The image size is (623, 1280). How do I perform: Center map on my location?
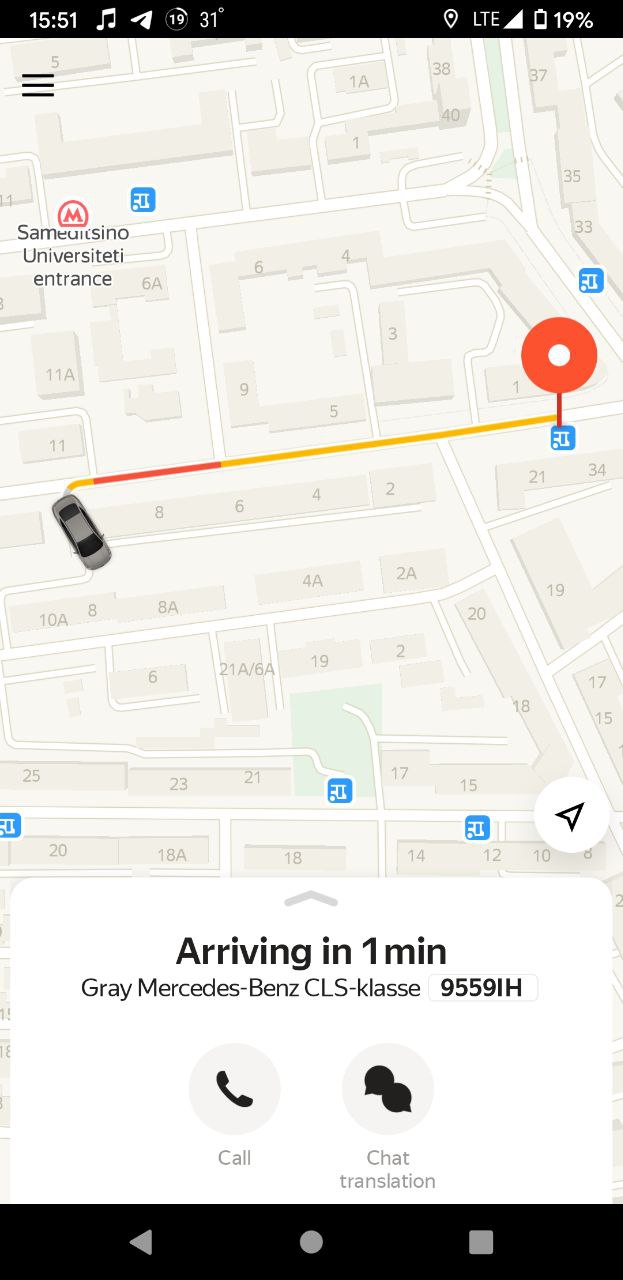(x=571, y=816)
